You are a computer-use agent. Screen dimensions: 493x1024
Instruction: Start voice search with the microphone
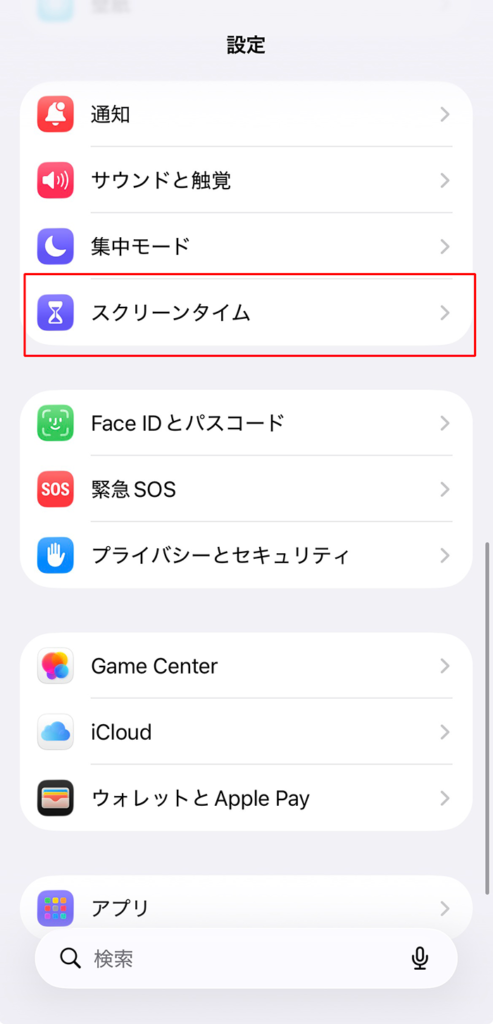419,958
